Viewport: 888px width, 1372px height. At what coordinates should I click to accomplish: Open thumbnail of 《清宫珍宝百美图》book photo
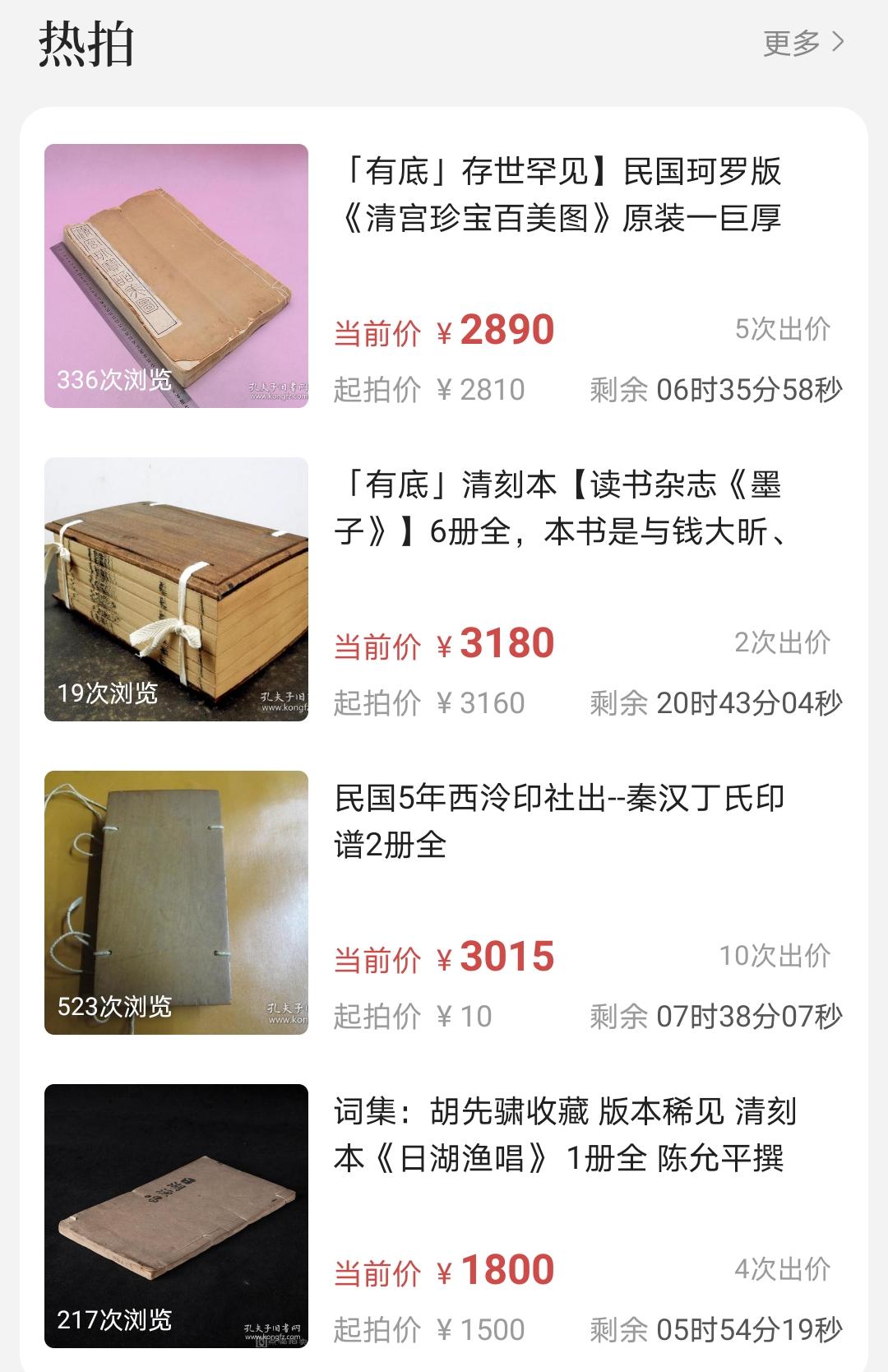(178, 273)
